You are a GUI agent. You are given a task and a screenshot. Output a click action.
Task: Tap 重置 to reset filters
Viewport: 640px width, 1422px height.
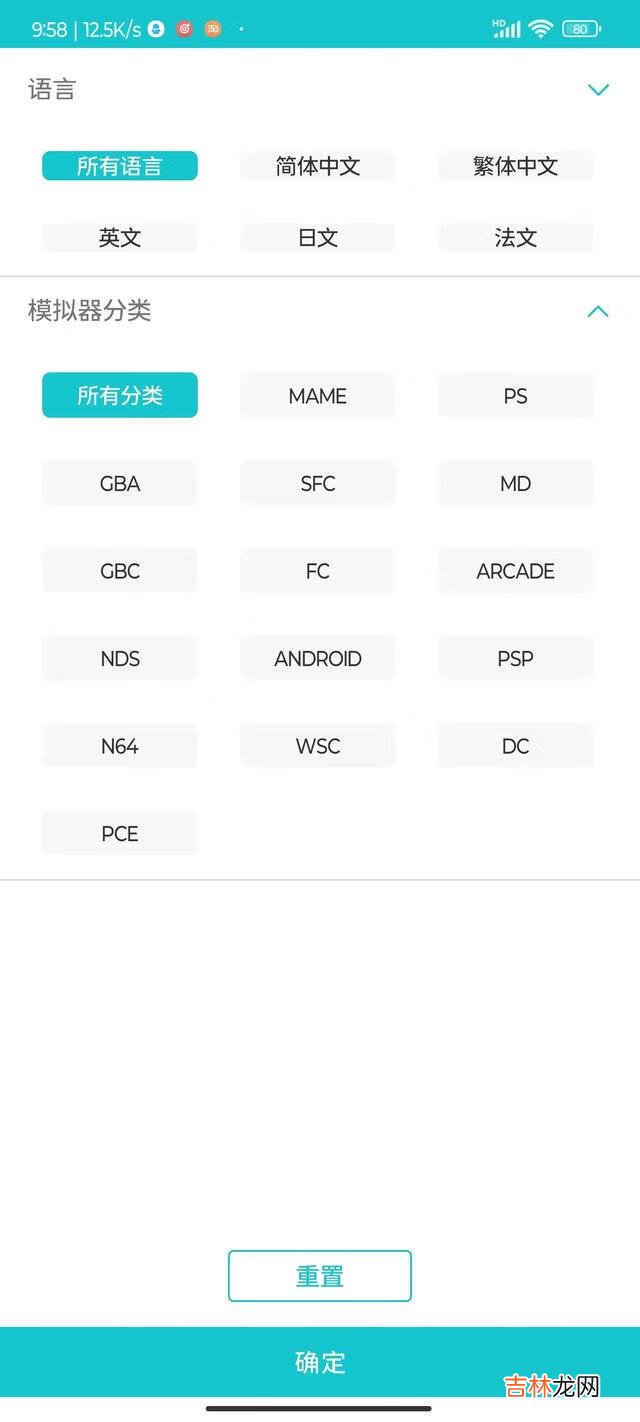[320, 1276]
